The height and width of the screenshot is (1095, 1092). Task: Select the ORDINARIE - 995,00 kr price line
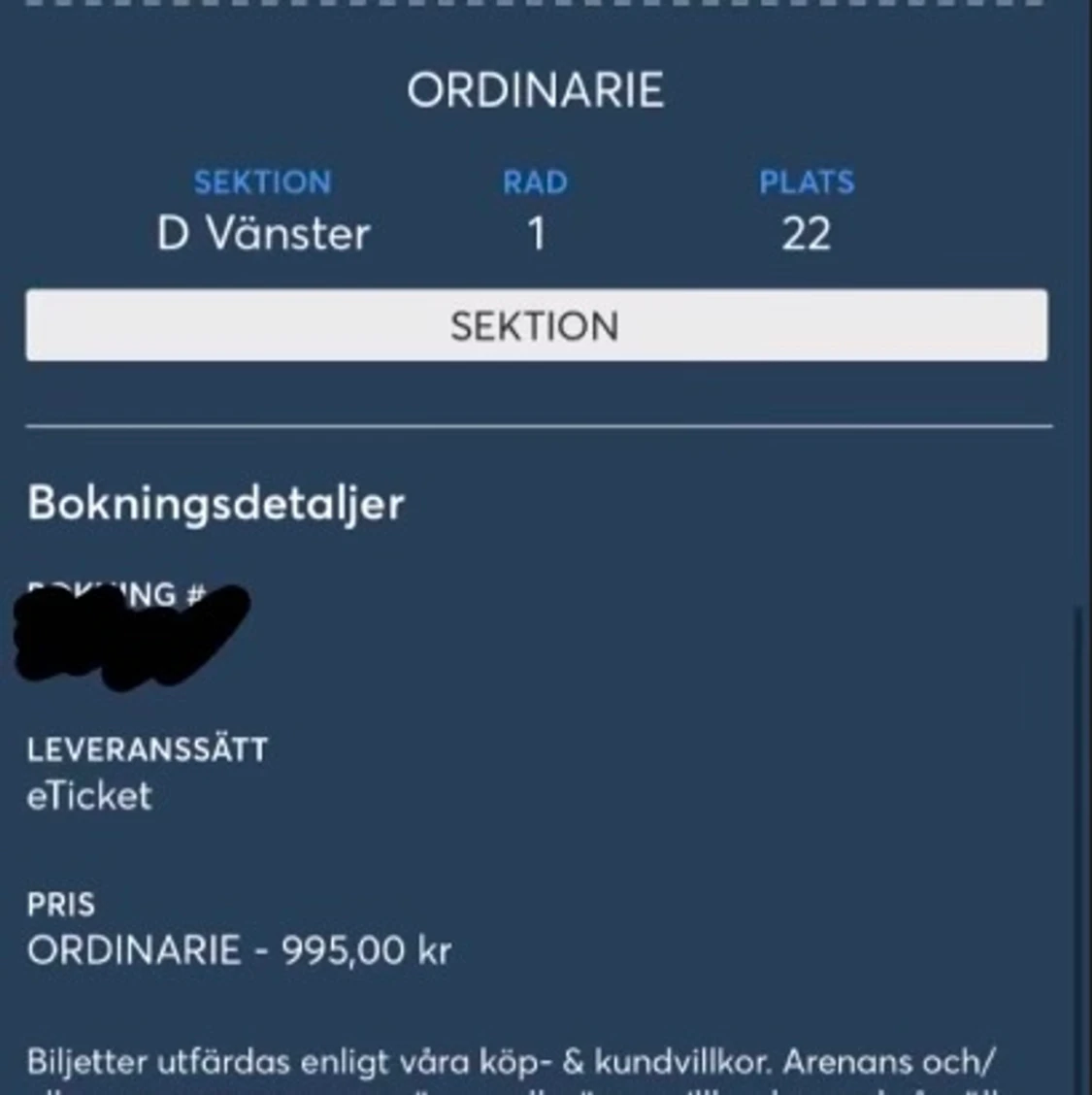[x=241, y=949]
